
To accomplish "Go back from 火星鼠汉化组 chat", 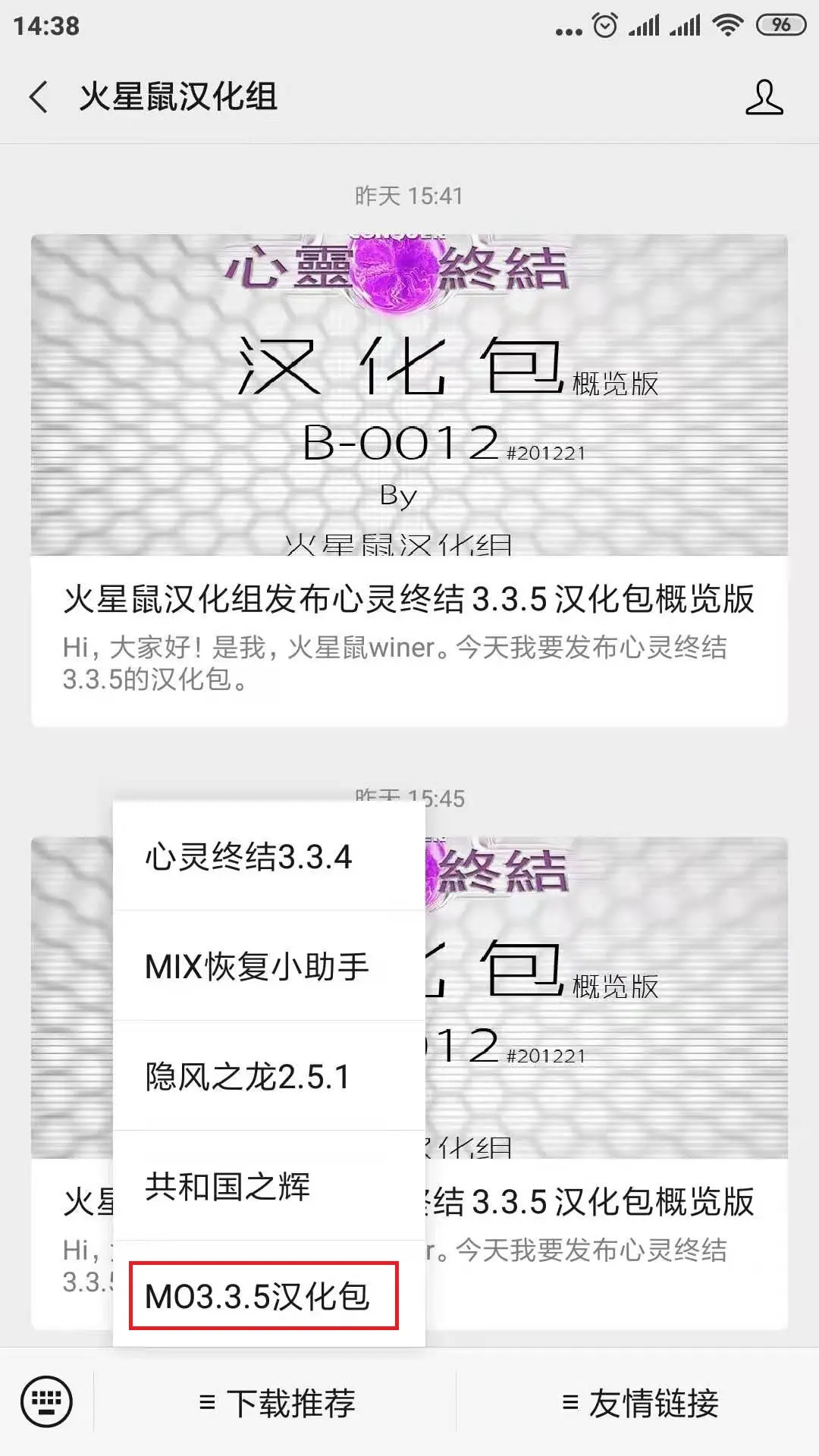I will [39, 97].
